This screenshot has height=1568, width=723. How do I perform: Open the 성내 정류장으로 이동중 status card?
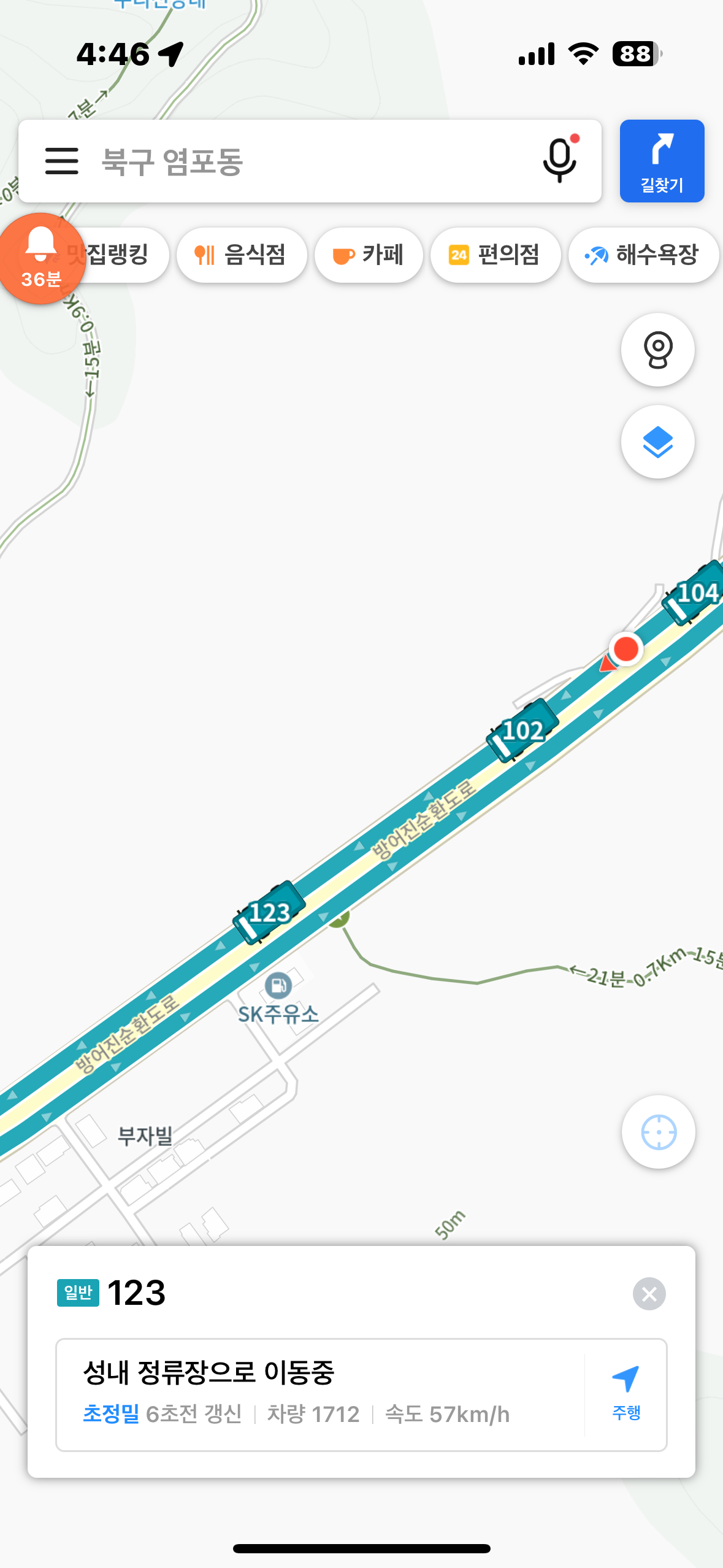coord(319,1394)
